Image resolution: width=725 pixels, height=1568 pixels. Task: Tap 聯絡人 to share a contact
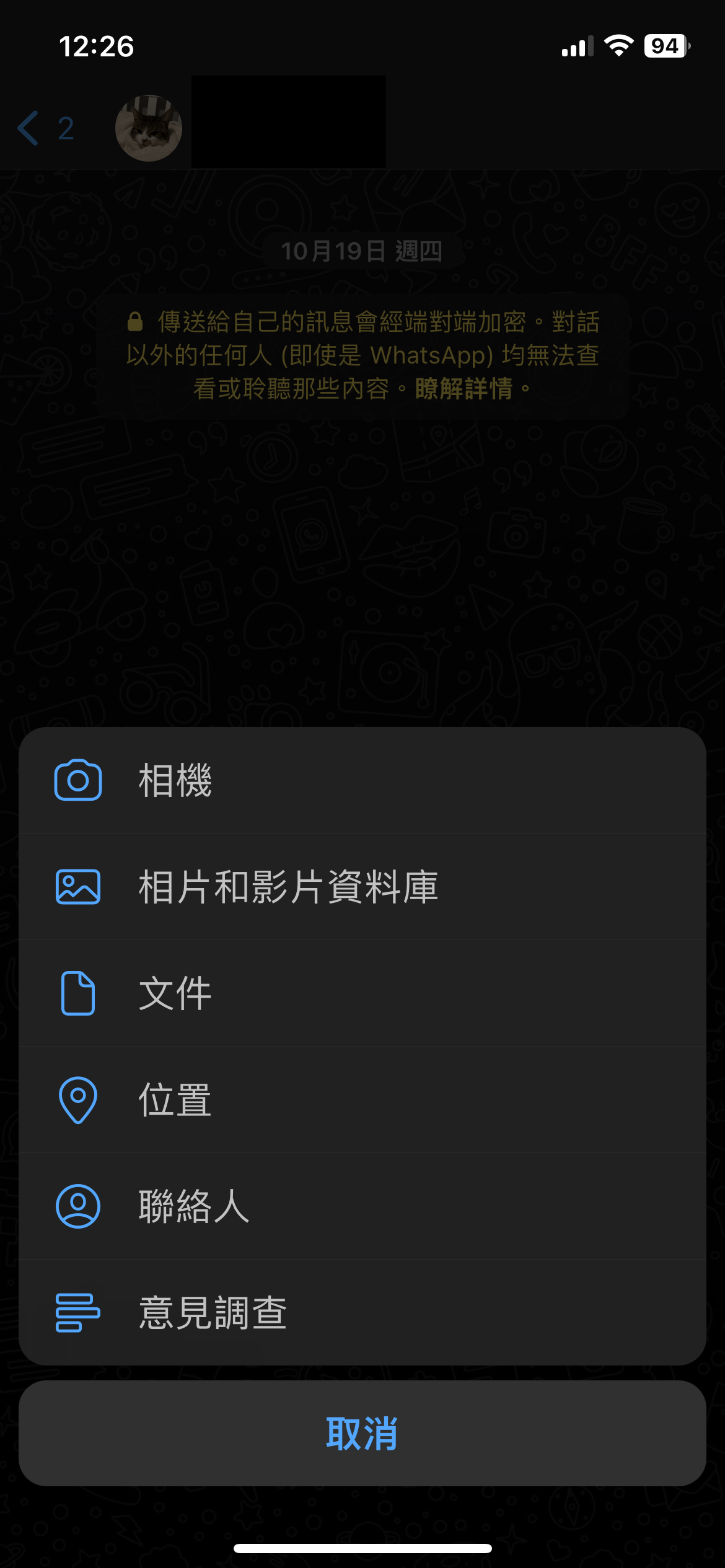click(x=362, y=1206)
